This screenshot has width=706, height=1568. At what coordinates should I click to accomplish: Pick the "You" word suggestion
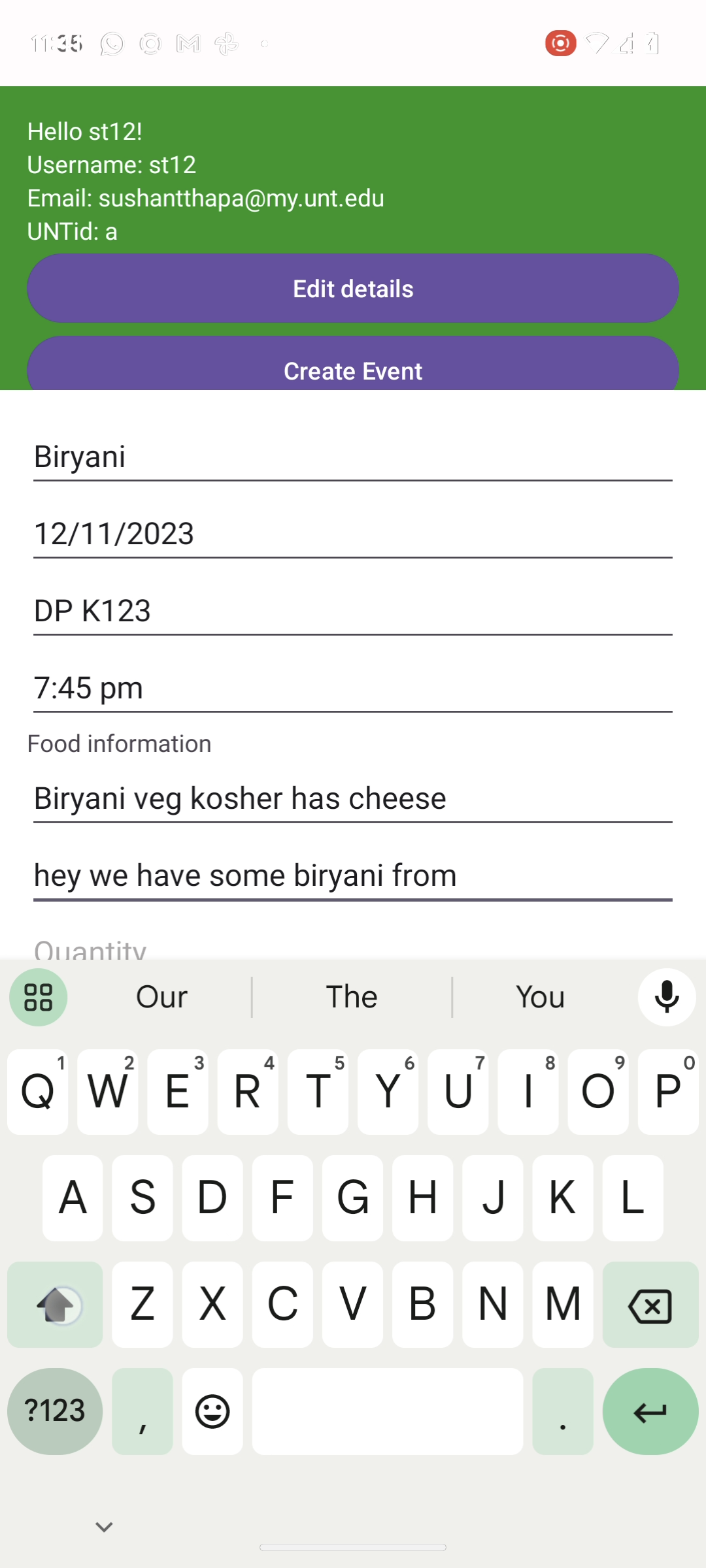(540, 997)
